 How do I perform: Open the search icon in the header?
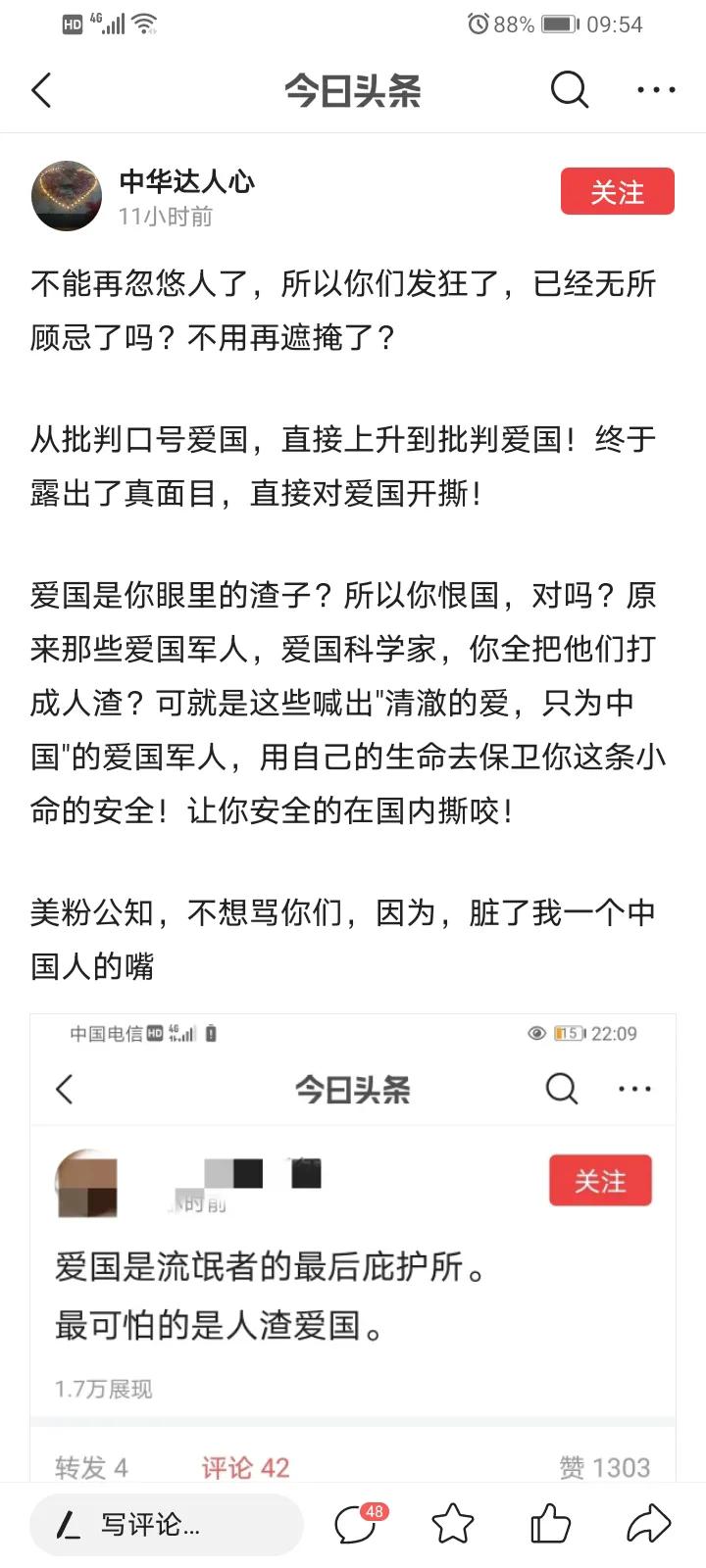click(x=569, y=90)
